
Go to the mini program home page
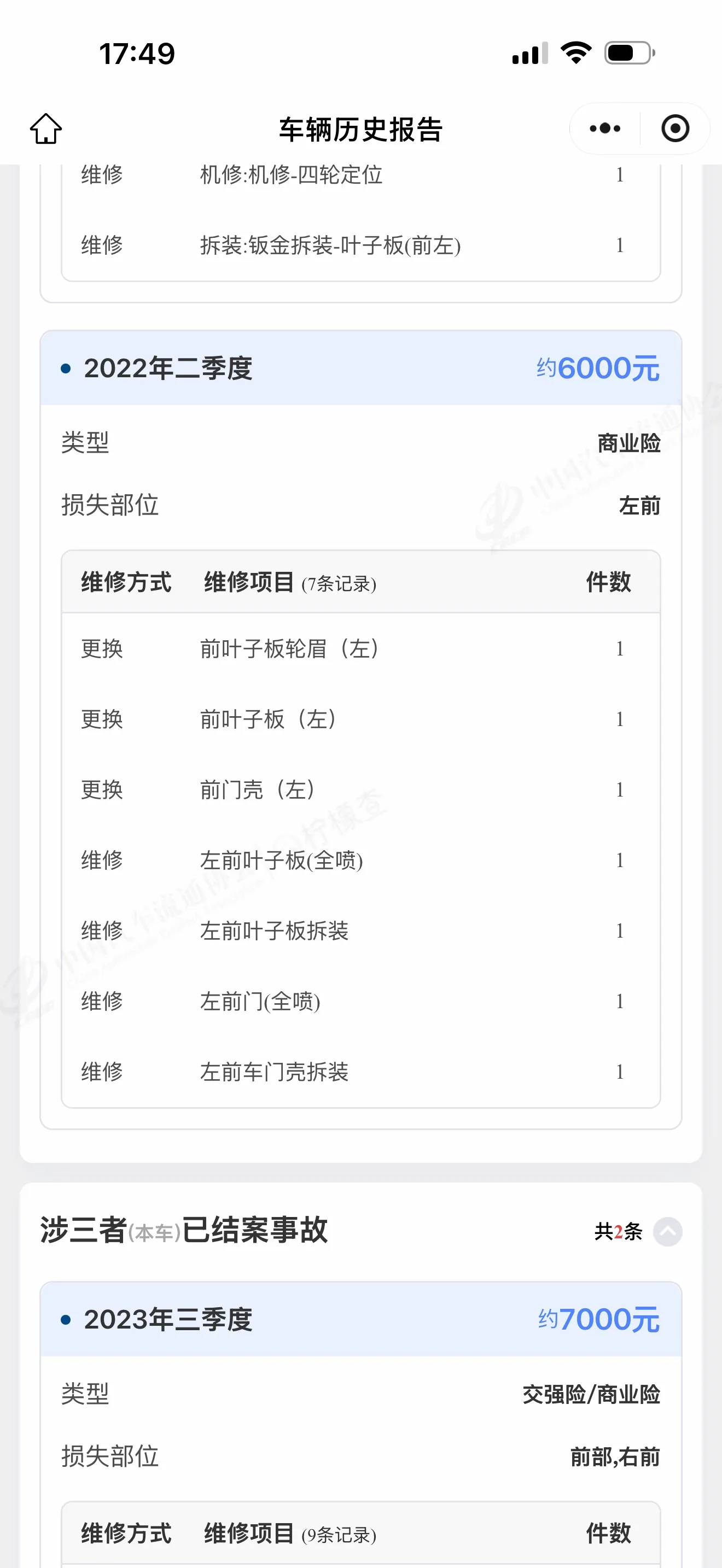tap(45, 128)
